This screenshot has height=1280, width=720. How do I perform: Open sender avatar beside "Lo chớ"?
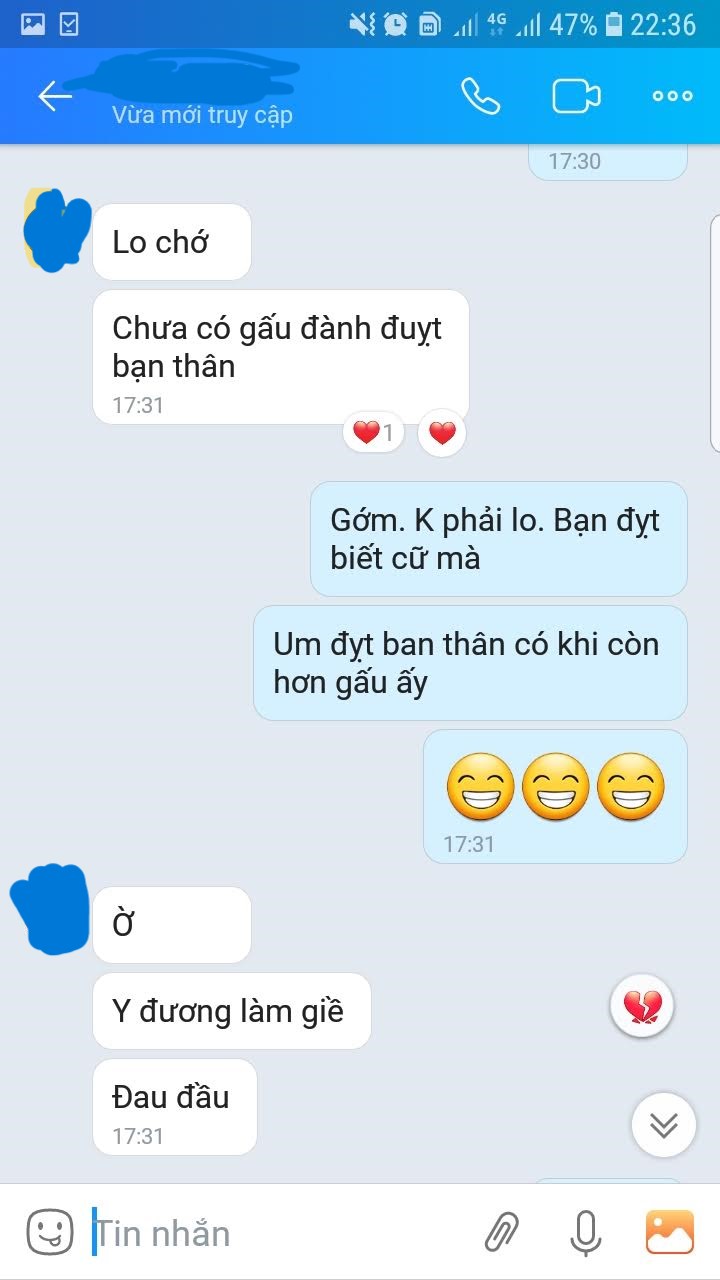click(57, 230)
